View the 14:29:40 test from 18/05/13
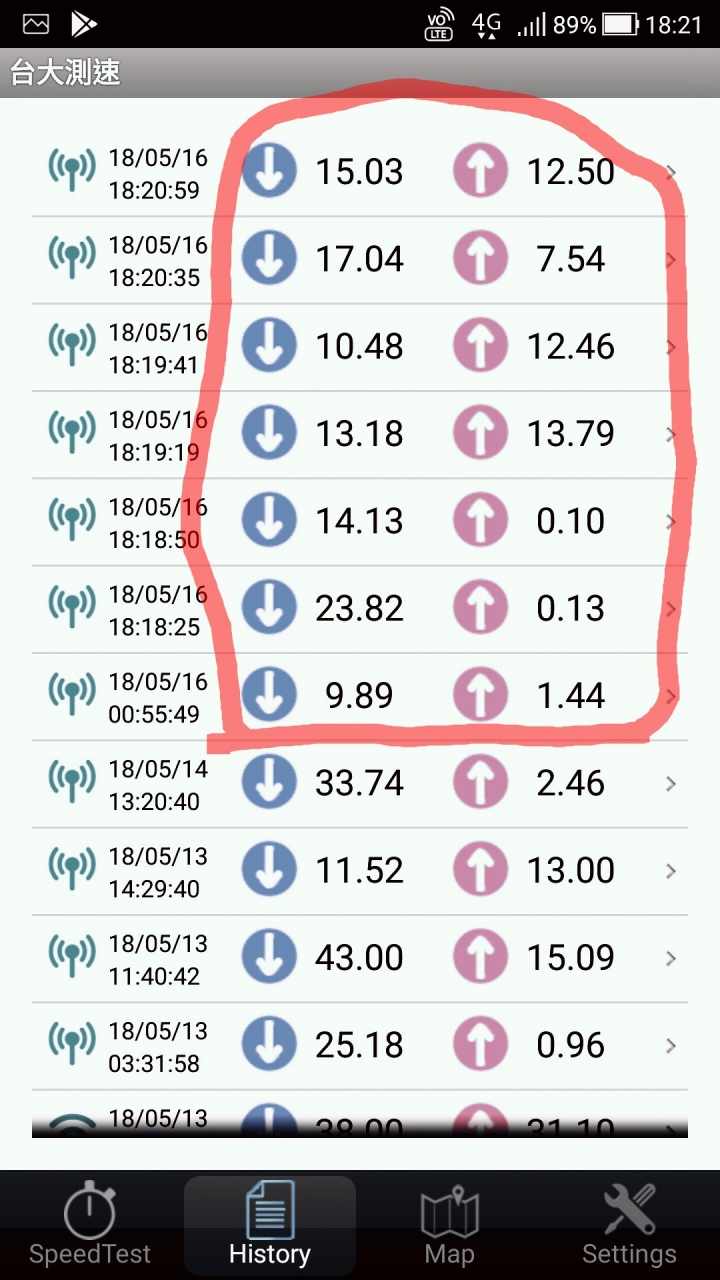This screenshot has width=720, height=1280. point(360,871)
